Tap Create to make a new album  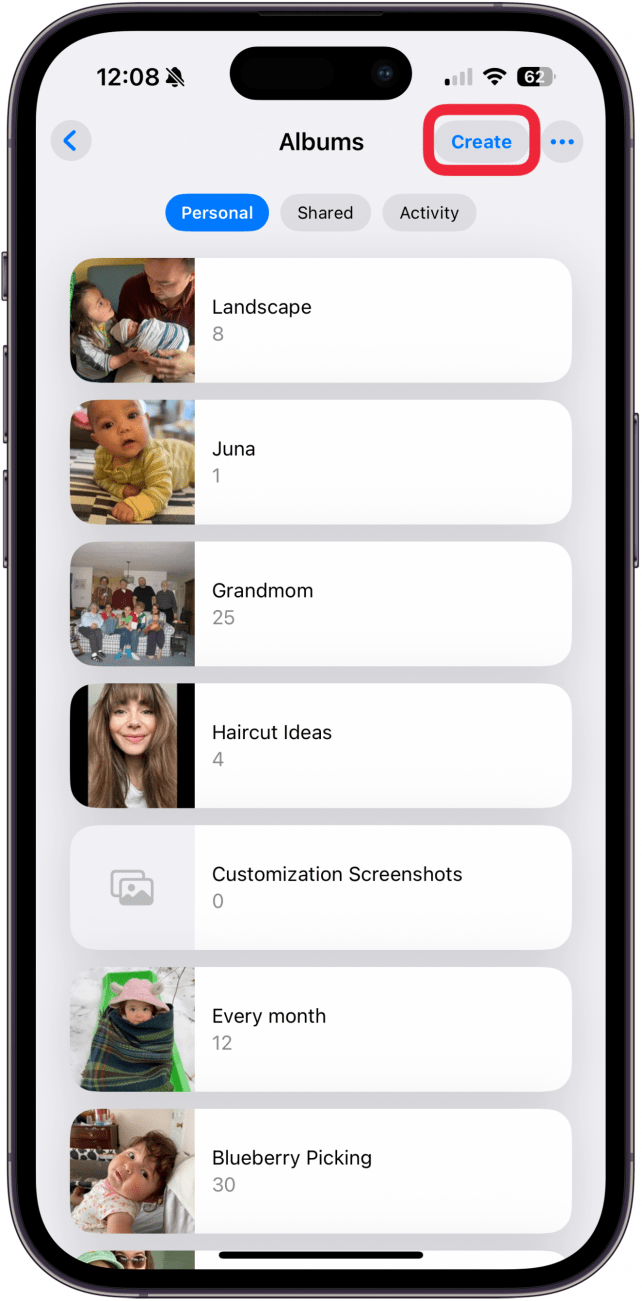pos(481,142)
